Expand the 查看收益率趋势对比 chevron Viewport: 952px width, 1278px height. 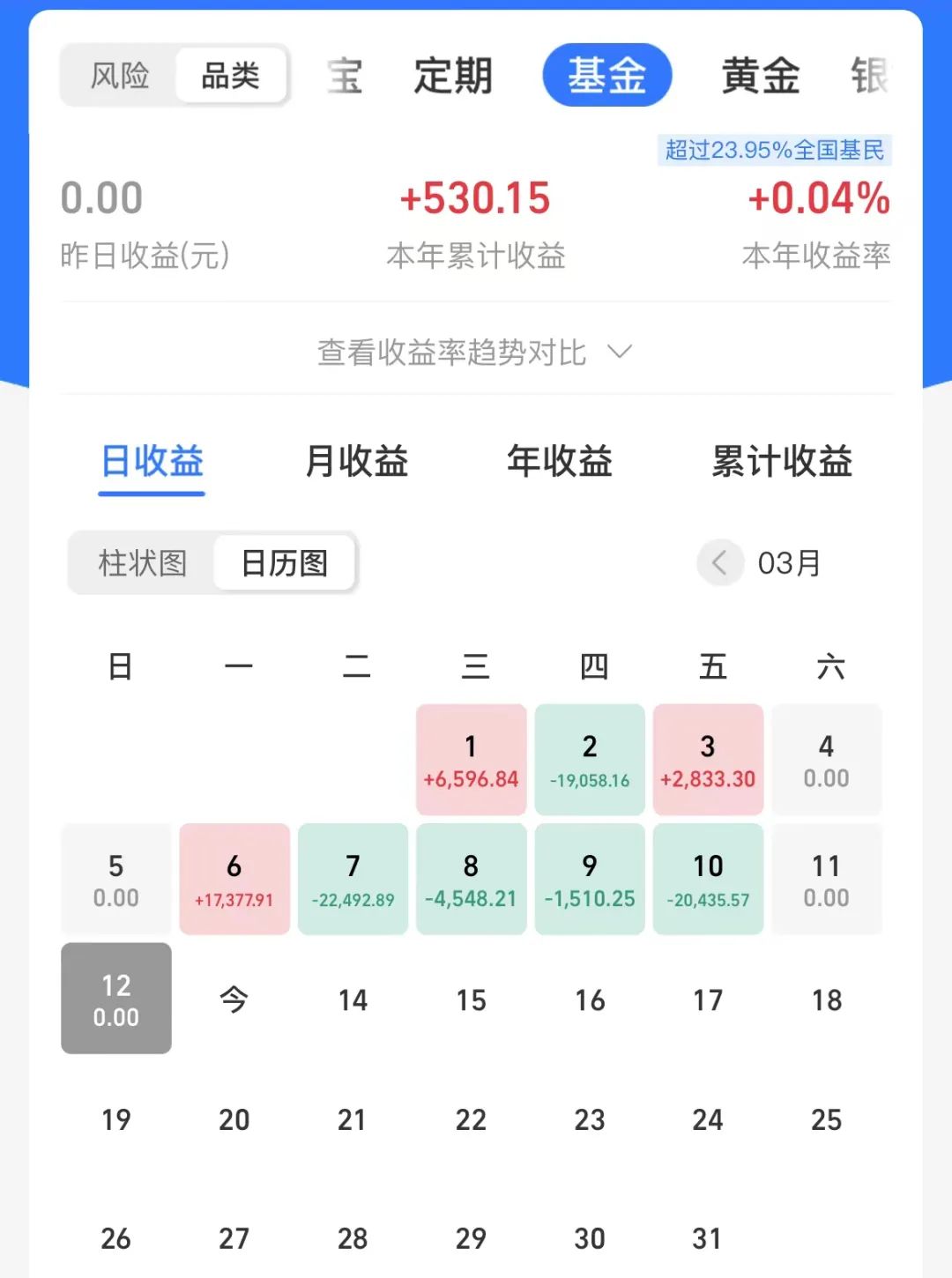620,351
